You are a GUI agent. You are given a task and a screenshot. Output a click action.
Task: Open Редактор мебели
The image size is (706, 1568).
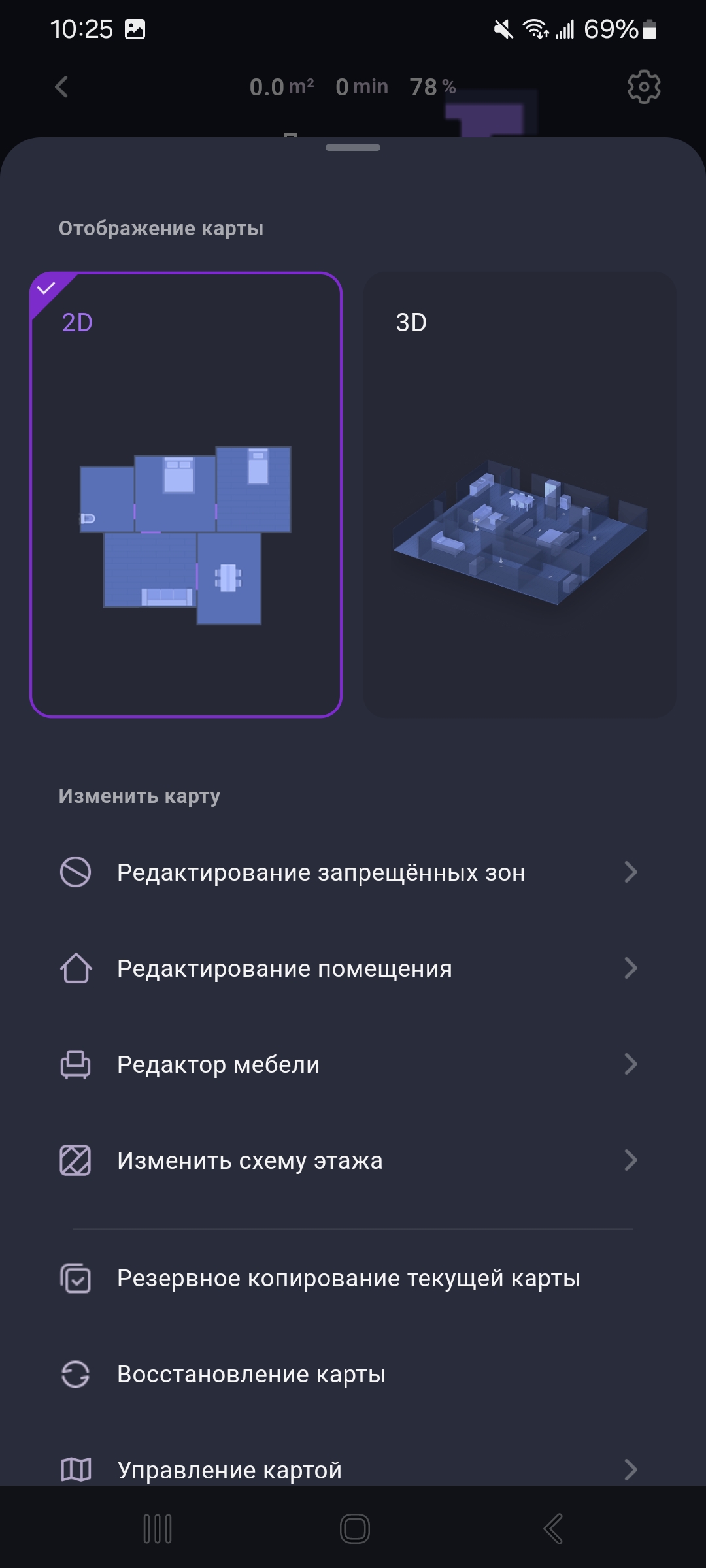350,1064
